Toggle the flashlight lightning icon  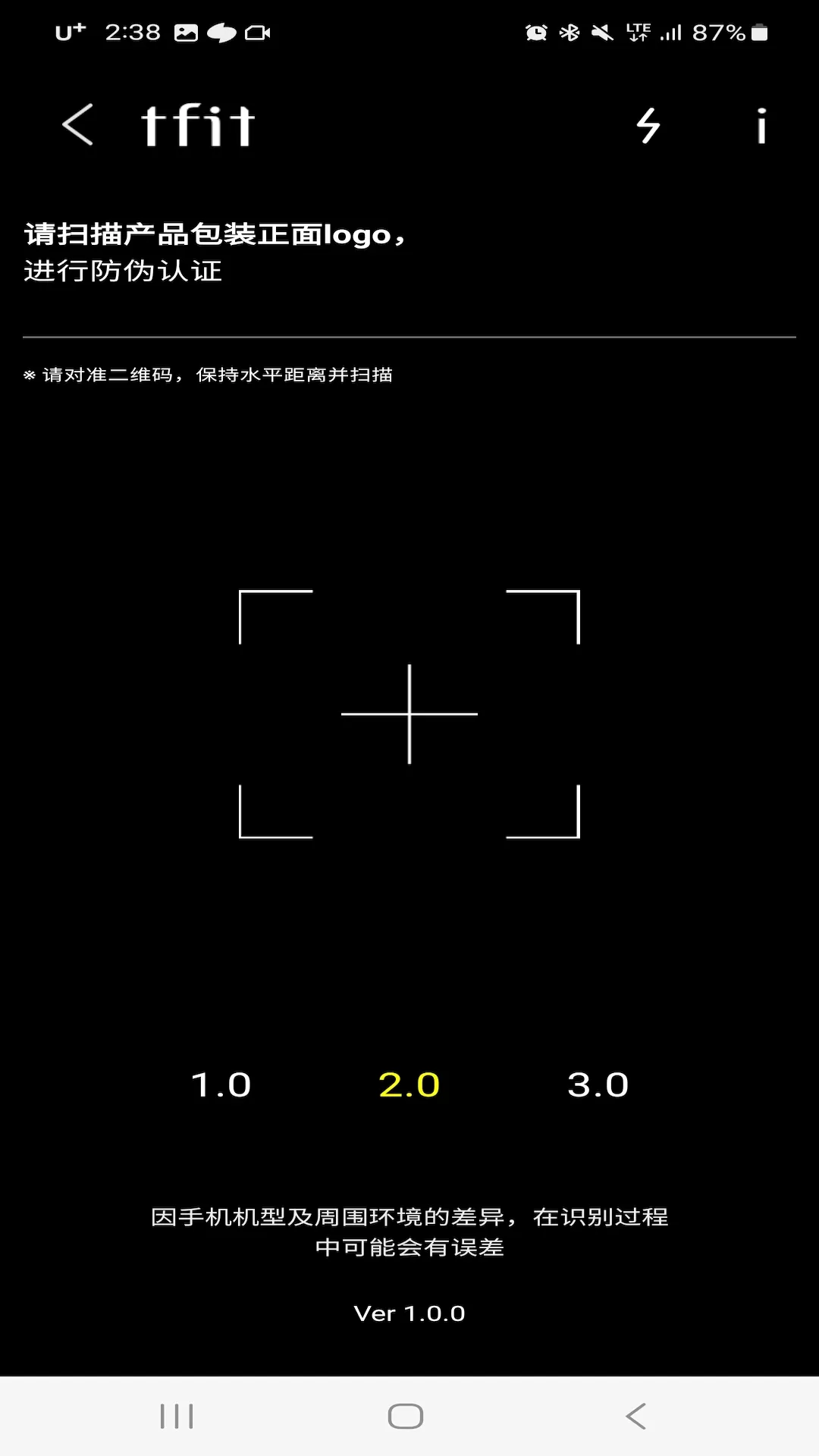tap(648, 125)
